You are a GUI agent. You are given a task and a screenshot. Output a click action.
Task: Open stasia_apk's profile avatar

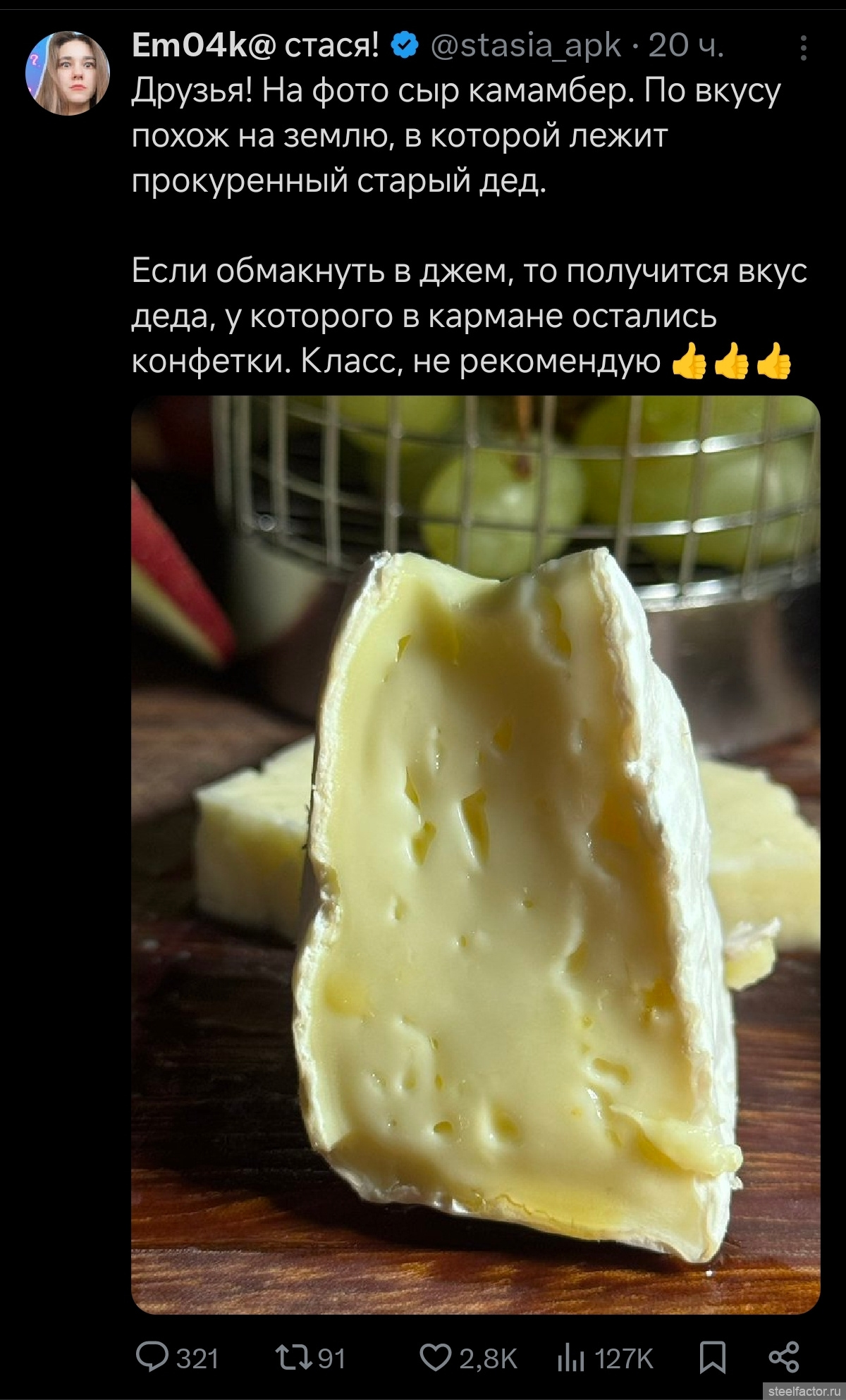pos(68,73)
